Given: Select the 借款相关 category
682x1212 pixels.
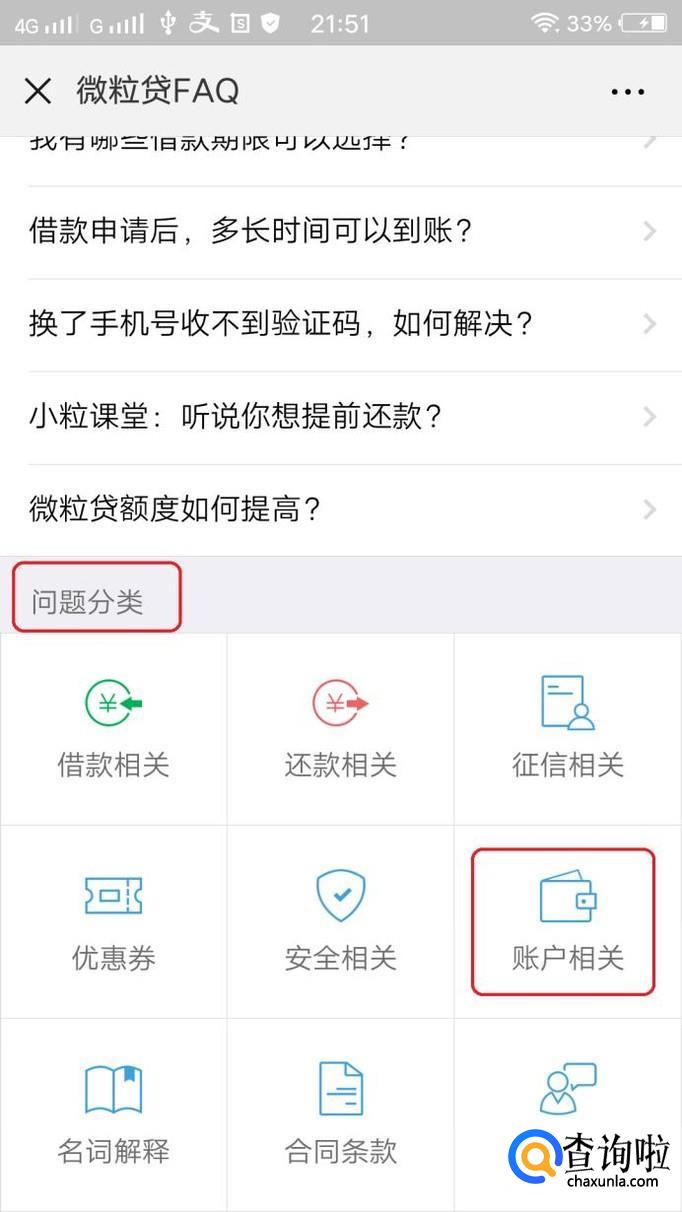Looking at the screenshot, I should (x=113, y=729).
